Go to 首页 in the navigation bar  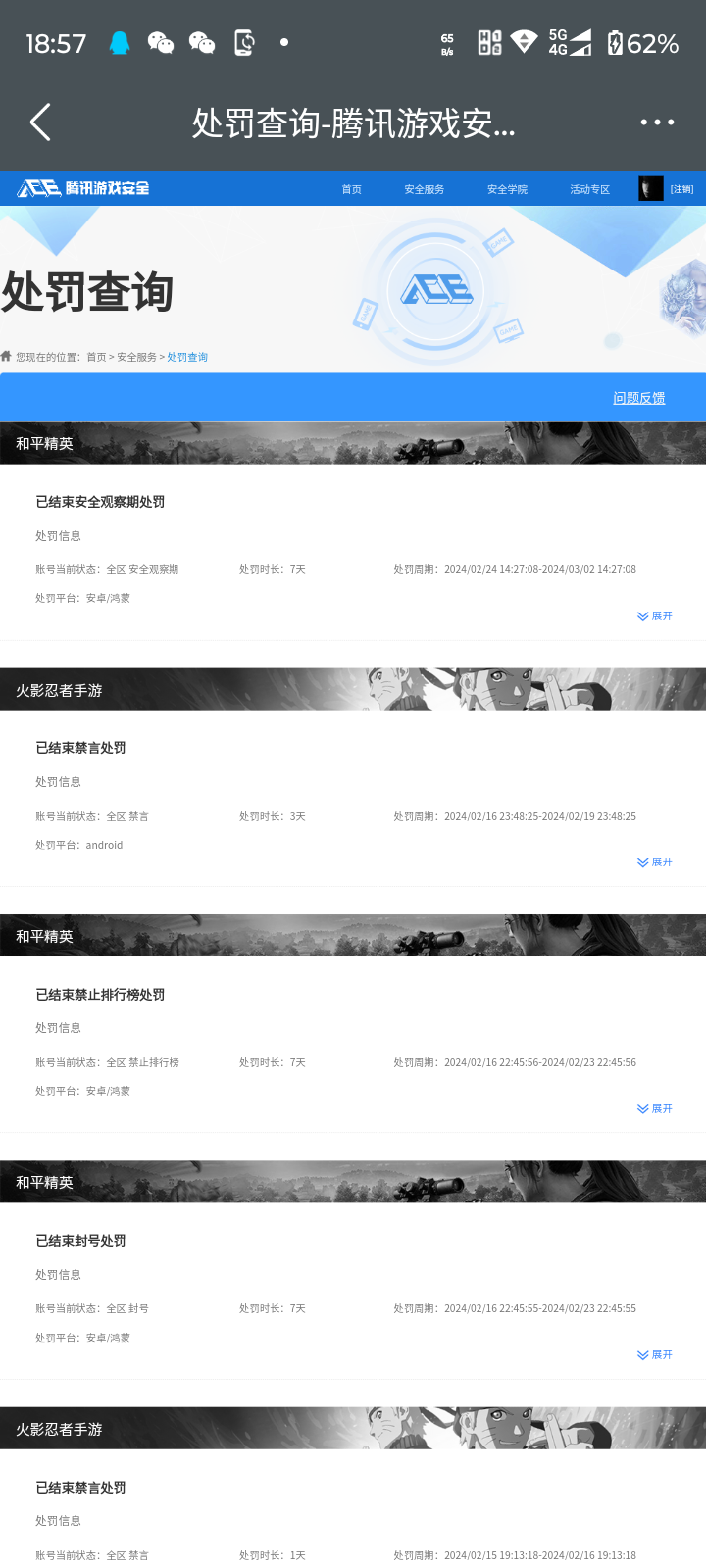click(351, 188)
